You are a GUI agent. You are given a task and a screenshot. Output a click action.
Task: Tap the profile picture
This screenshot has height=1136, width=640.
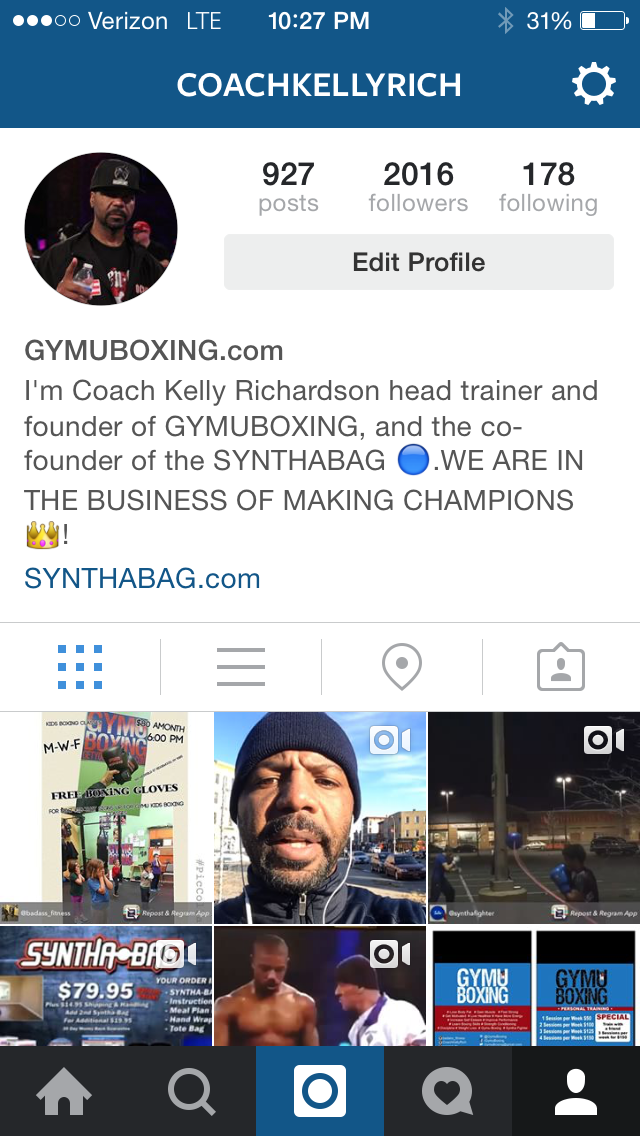click(101, 229)
